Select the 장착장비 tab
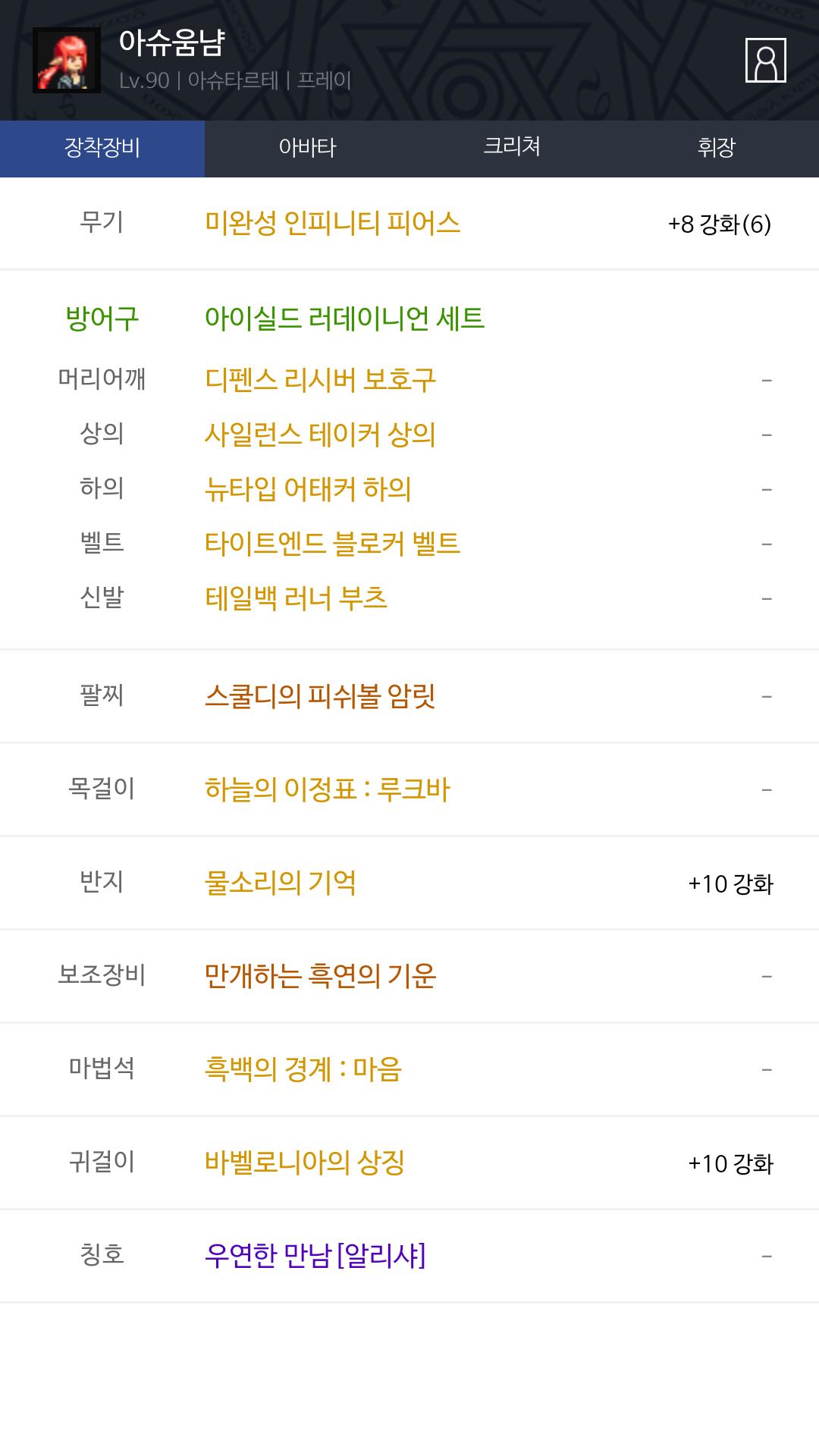The image size is (819, 1456). [102, 149]
